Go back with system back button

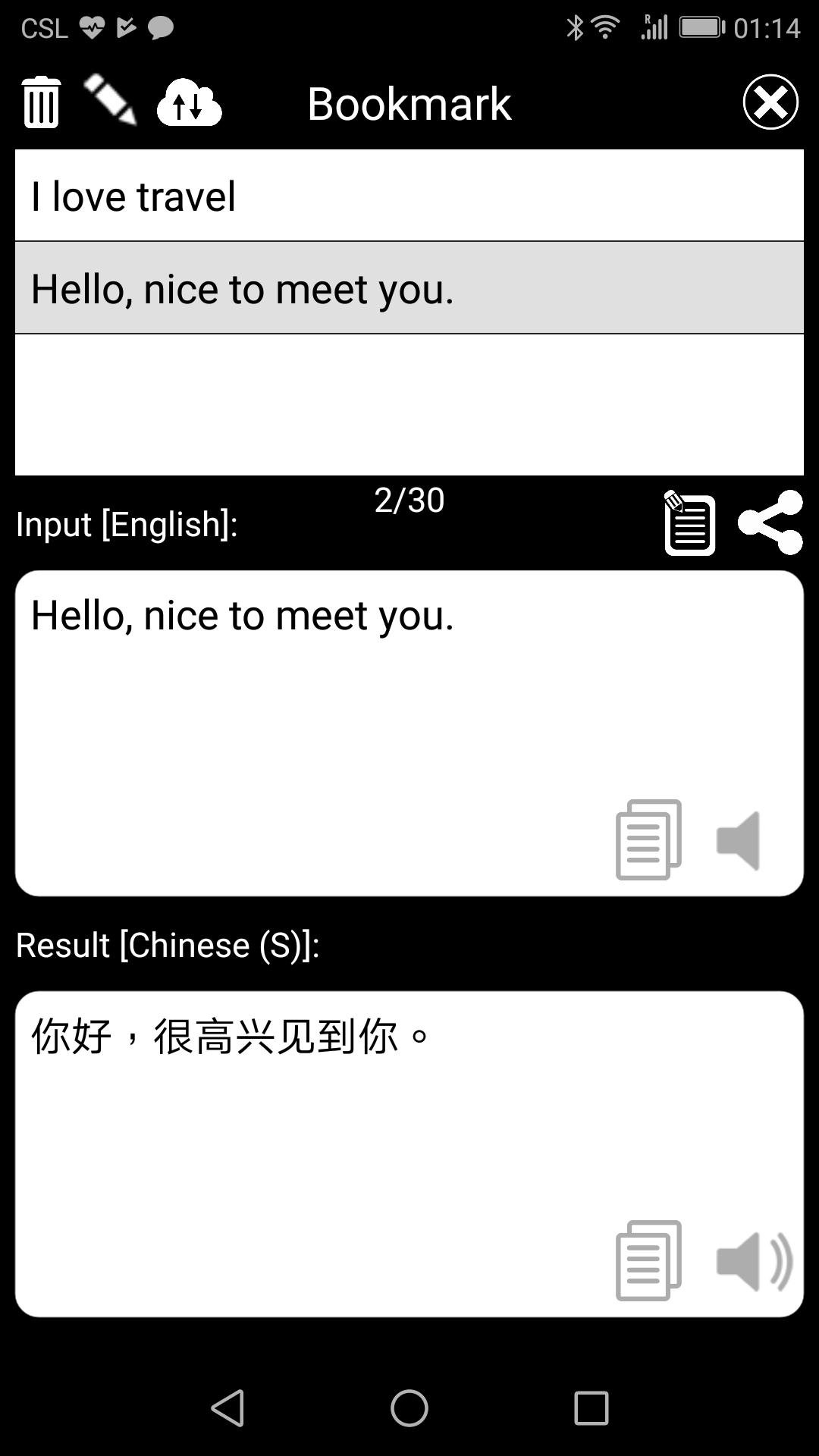227,1408
